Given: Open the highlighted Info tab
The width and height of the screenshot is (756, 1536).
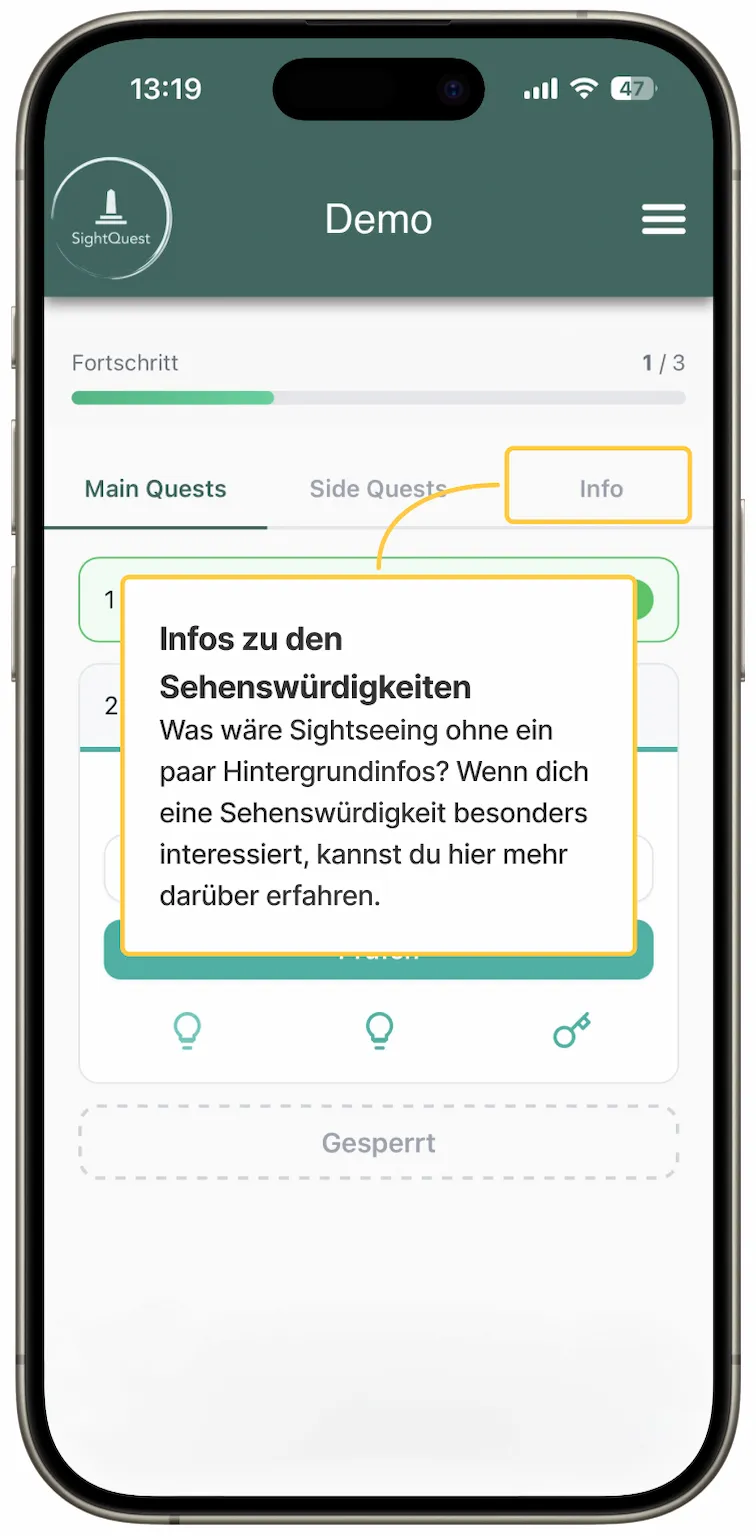Looking at the screenshot, I should (x=600, y=488).
